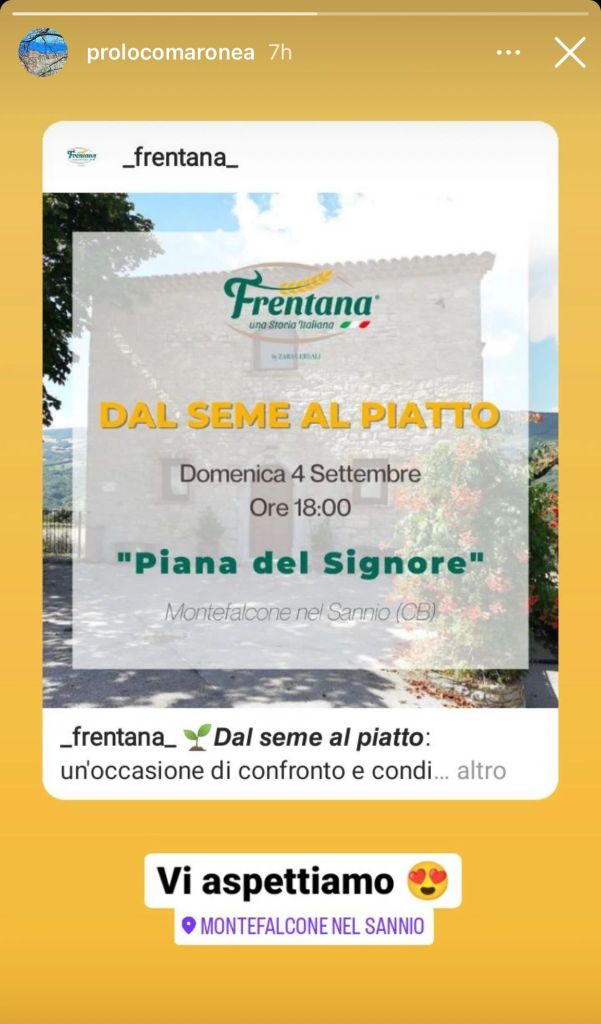Image resolution: width=601 pixels, height=1024 pixels.
Task: Open the shared _frentana_ post
Action: click(x=300, y=450)
